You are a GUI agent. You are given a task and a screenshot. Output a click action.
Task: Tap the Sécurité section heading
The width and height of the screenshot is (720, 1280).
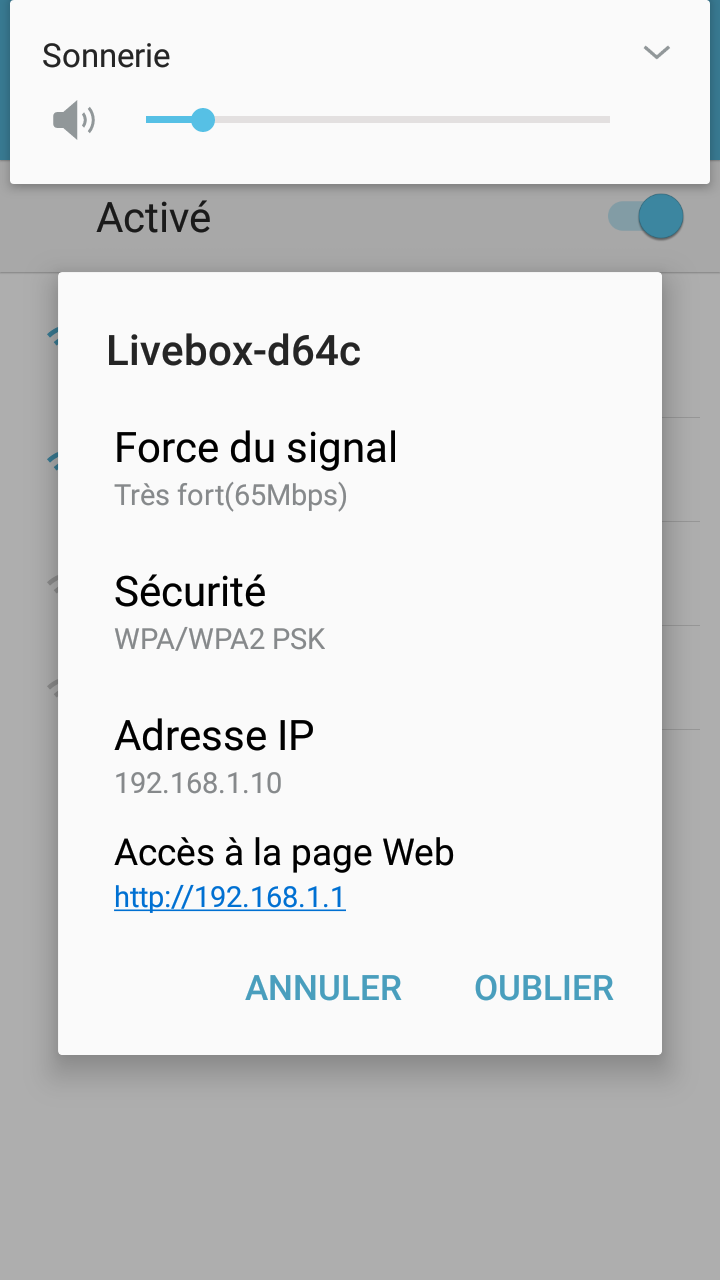pyautogui.click(x=190, y=591)
